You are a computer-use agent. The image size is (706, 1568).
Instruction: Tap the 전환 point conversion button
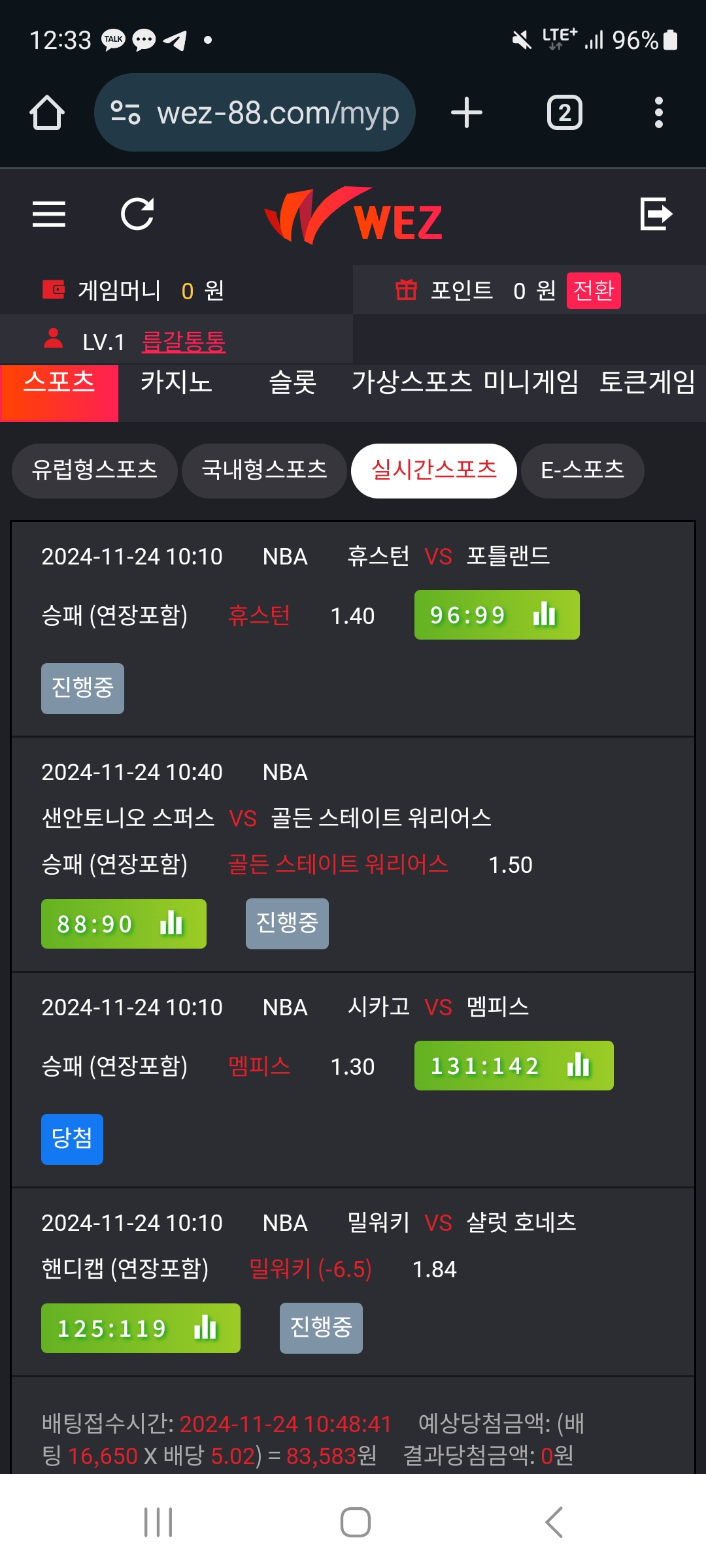click(593, 290)
